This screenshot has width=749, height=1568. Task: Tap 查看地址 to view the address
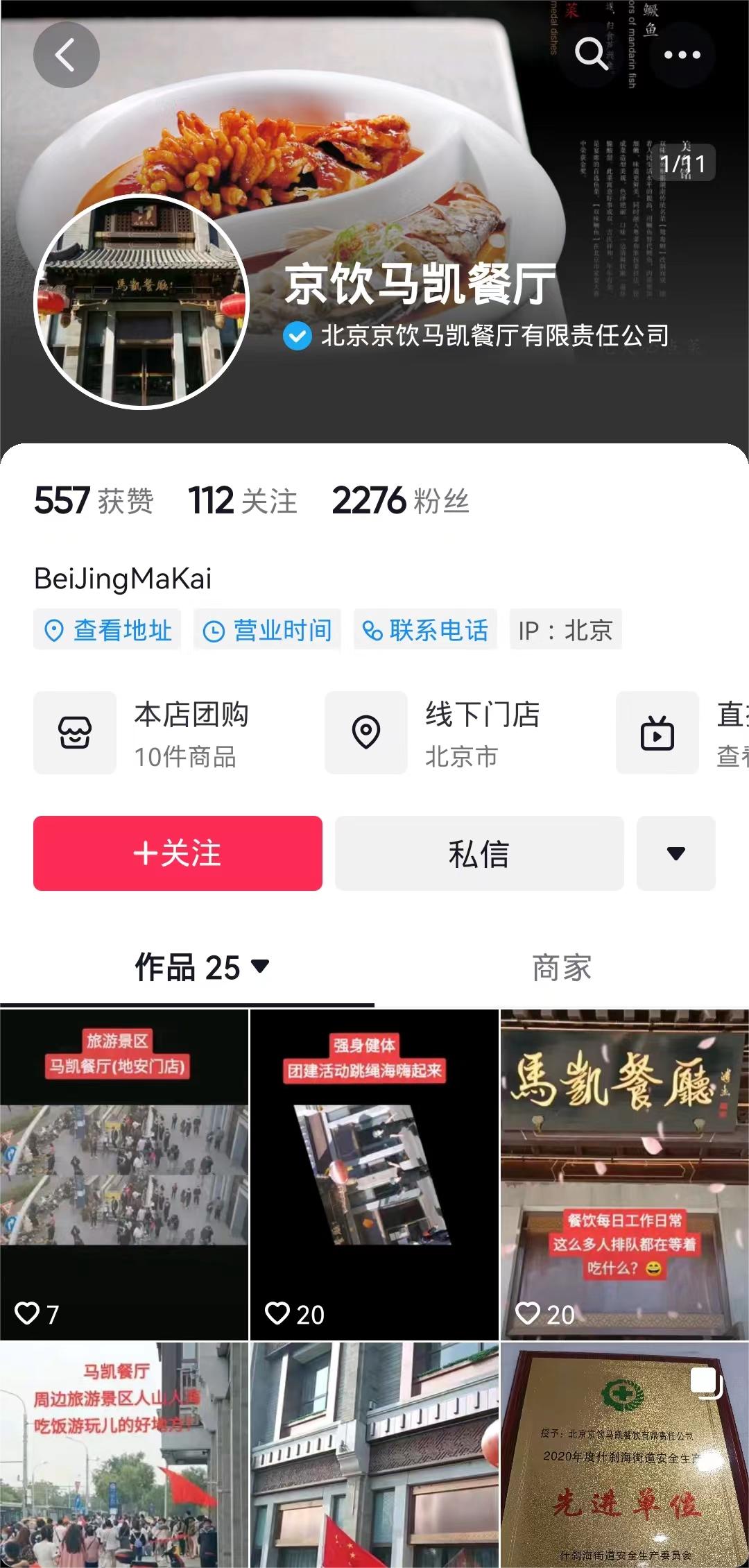[107, 630]
